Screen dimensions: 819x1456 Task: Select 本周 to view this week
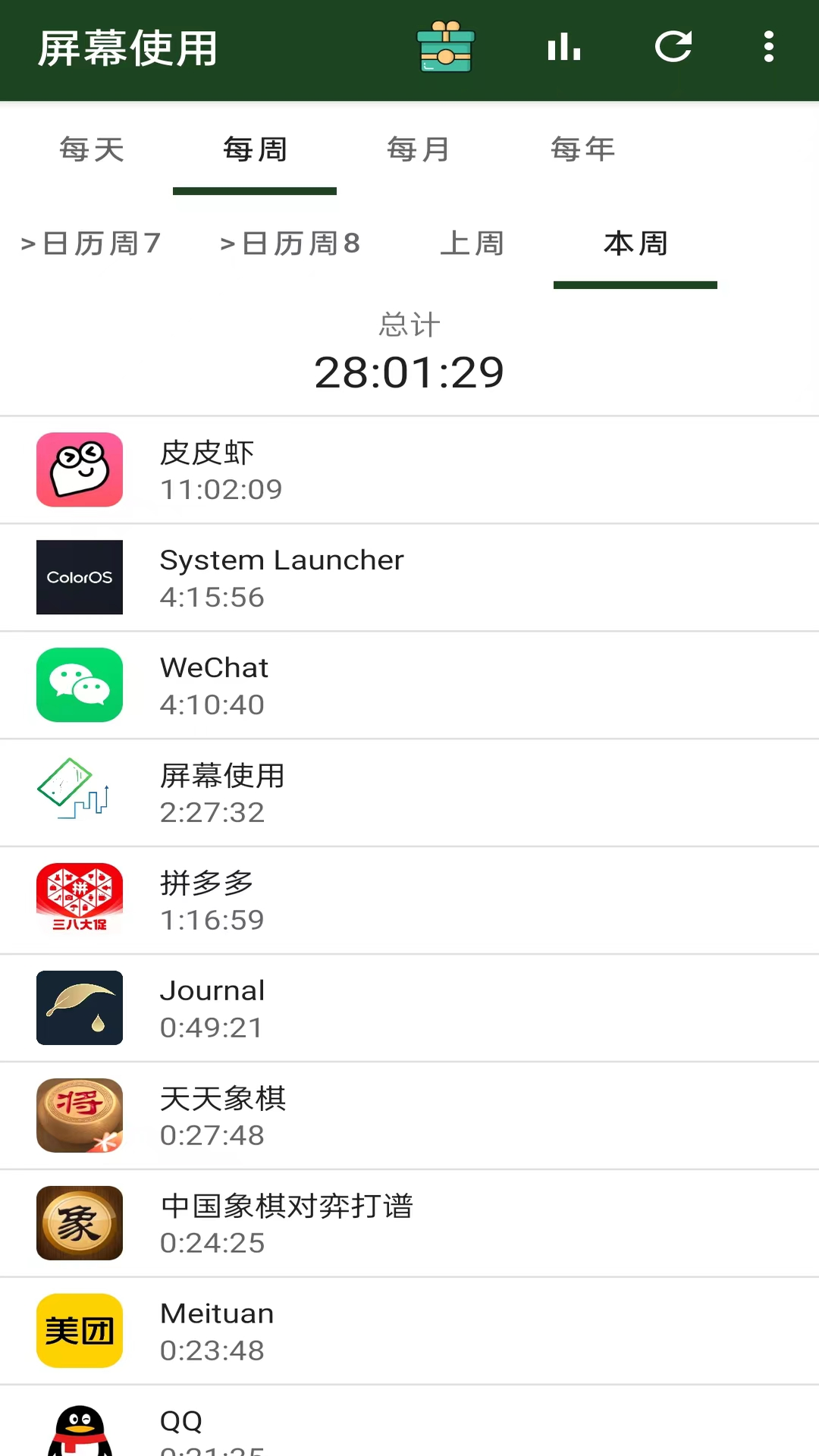(x=635, y=243)
